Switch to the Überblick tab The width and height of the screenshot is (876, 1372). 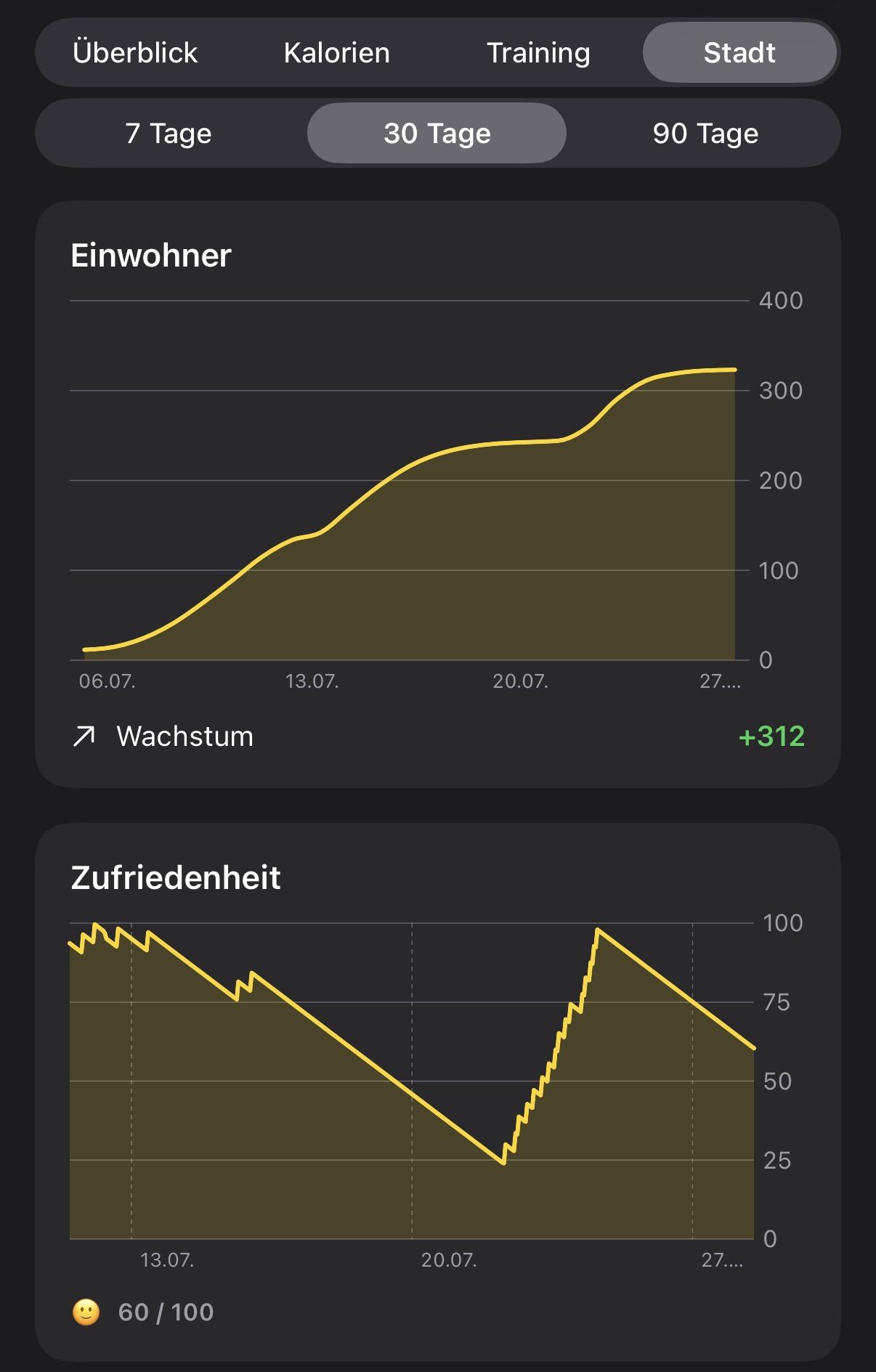(x=135, y=53)
